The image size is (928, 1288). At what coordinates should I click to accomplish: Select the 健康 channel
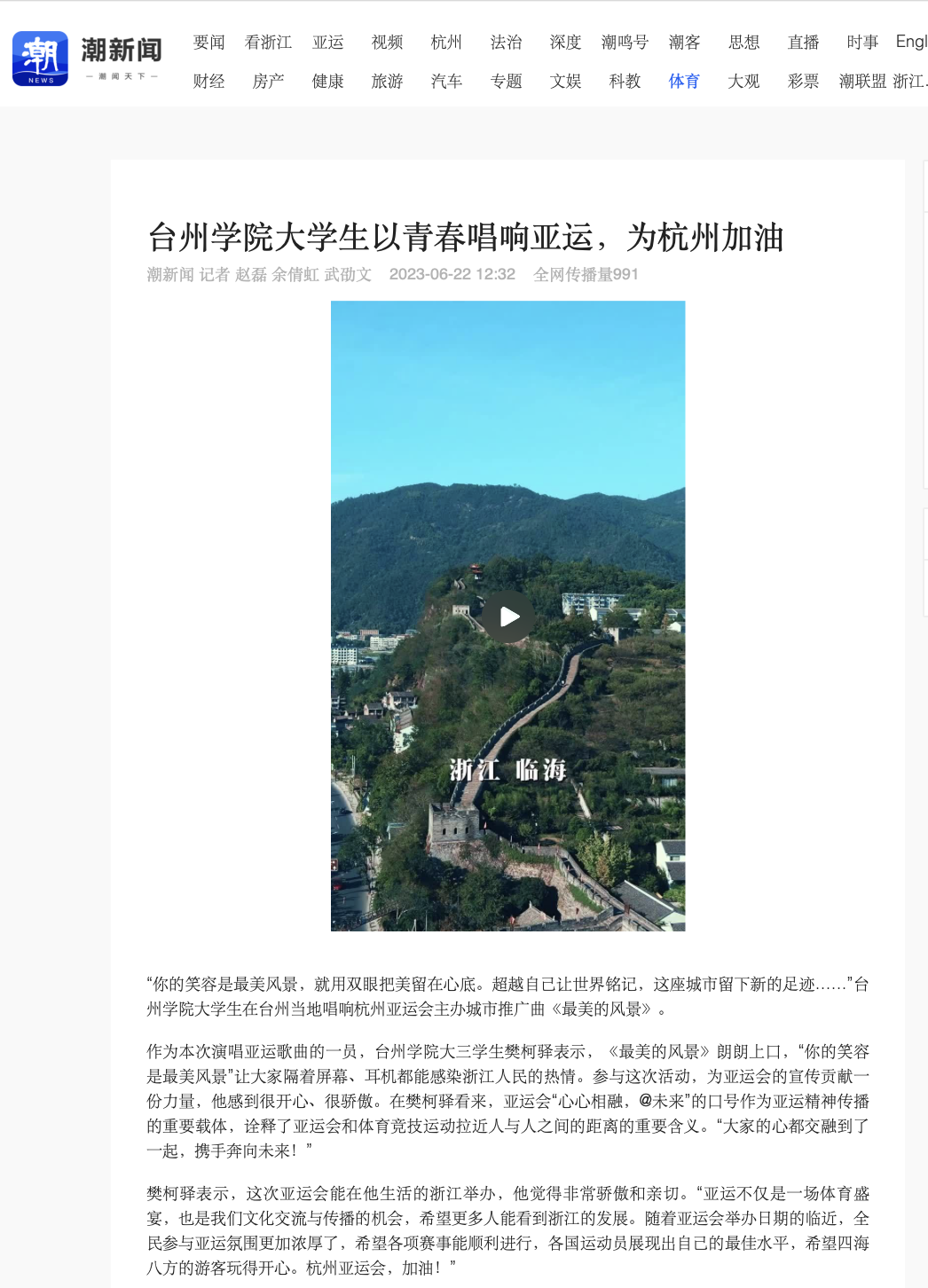(328, 82)
